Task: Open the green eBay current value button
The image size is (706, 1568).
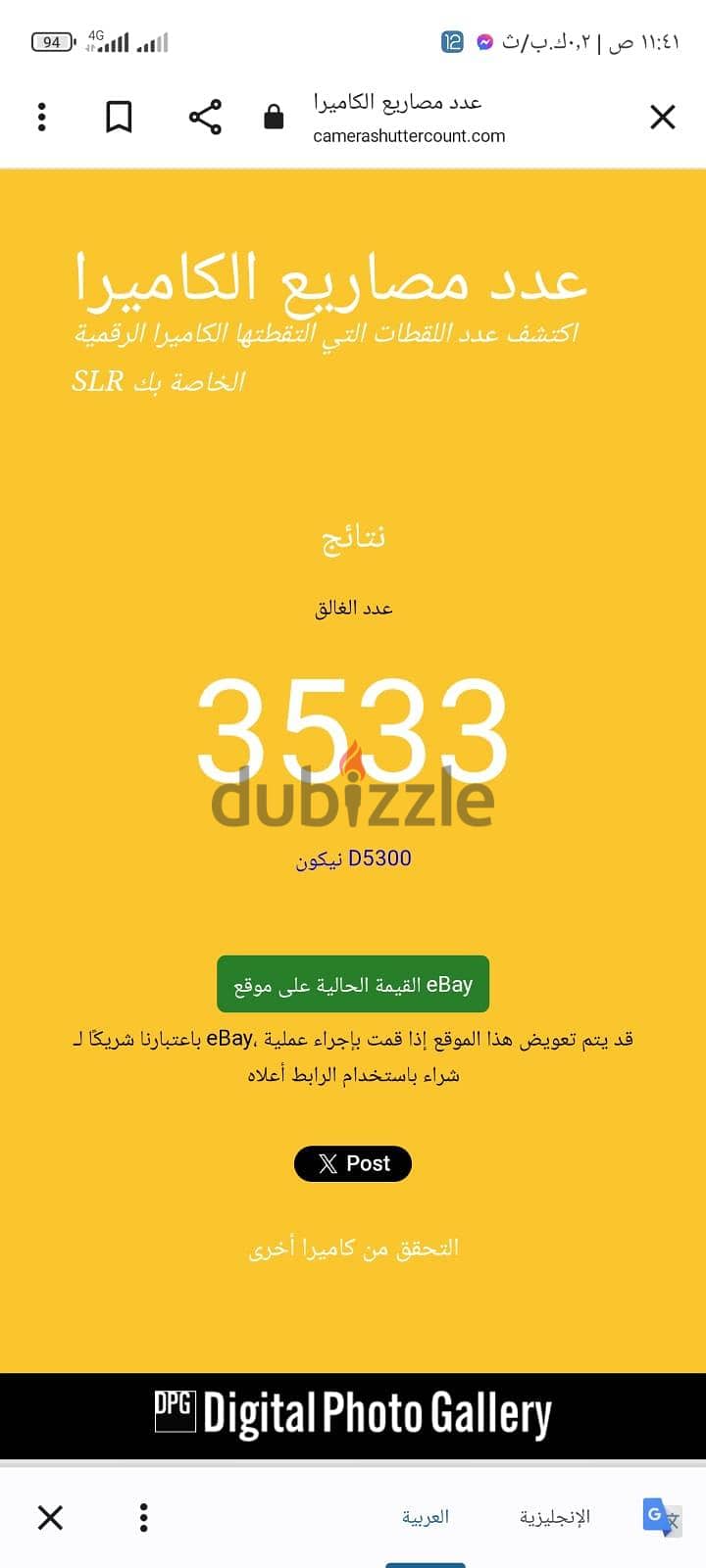Action: (353, 984)
